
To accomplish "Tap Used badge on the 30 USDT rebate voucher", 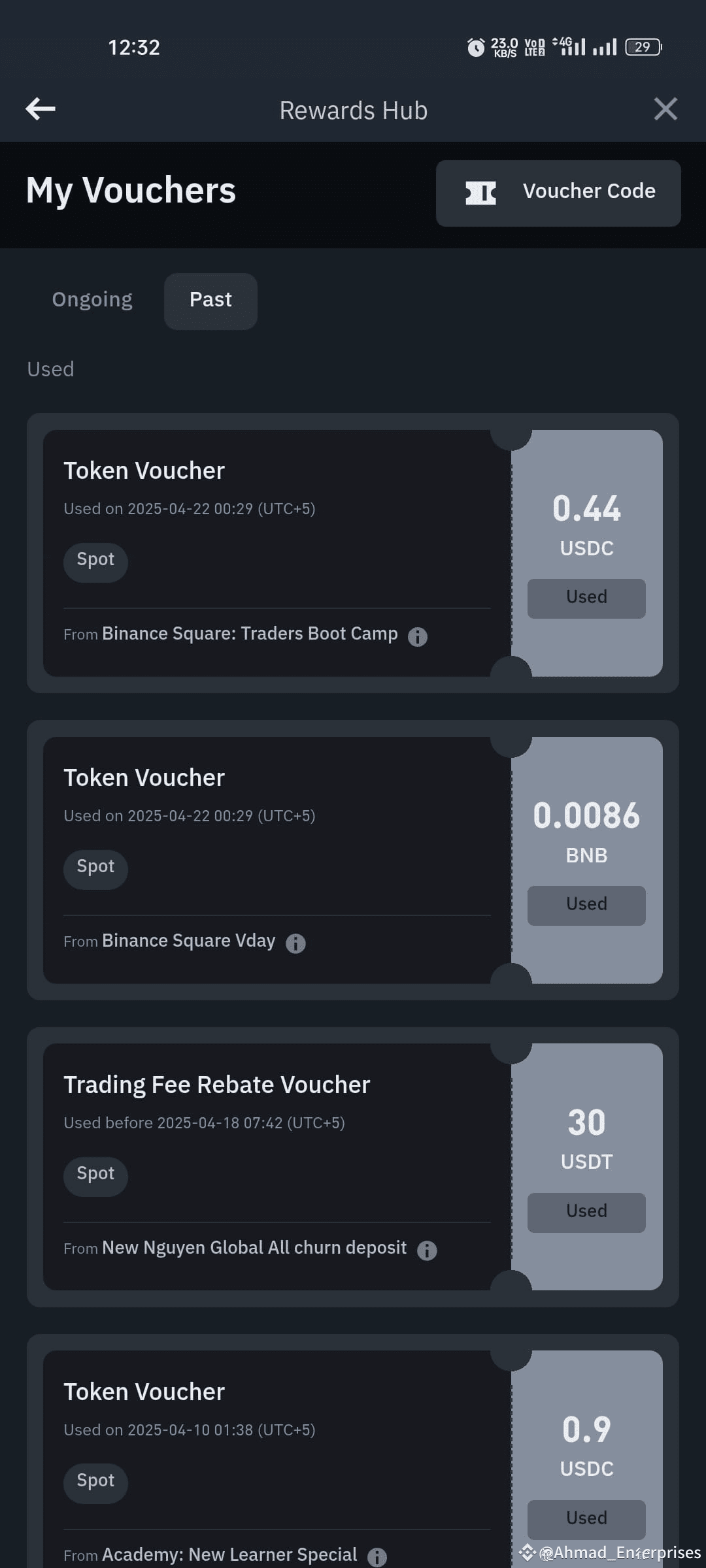I will click(x=586, y=1211).
